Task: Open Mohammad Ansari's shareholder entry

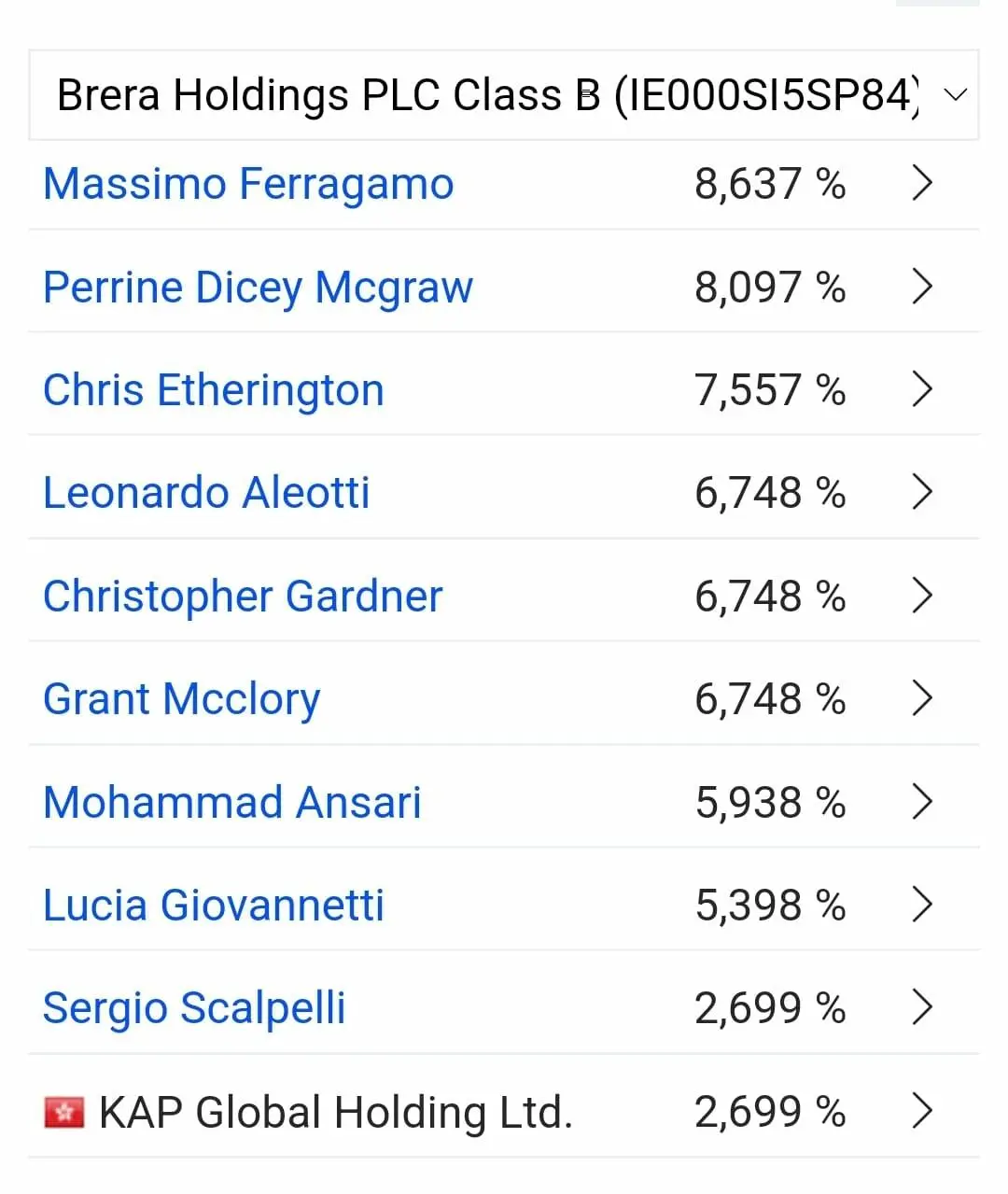Action: tap(232, 803)
